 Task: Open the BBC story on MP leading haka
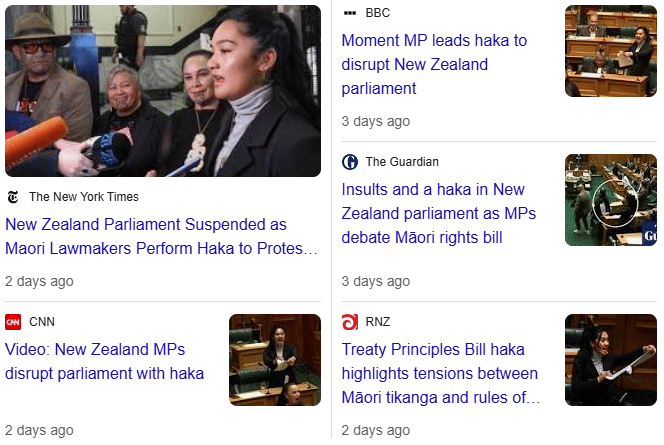434,65
